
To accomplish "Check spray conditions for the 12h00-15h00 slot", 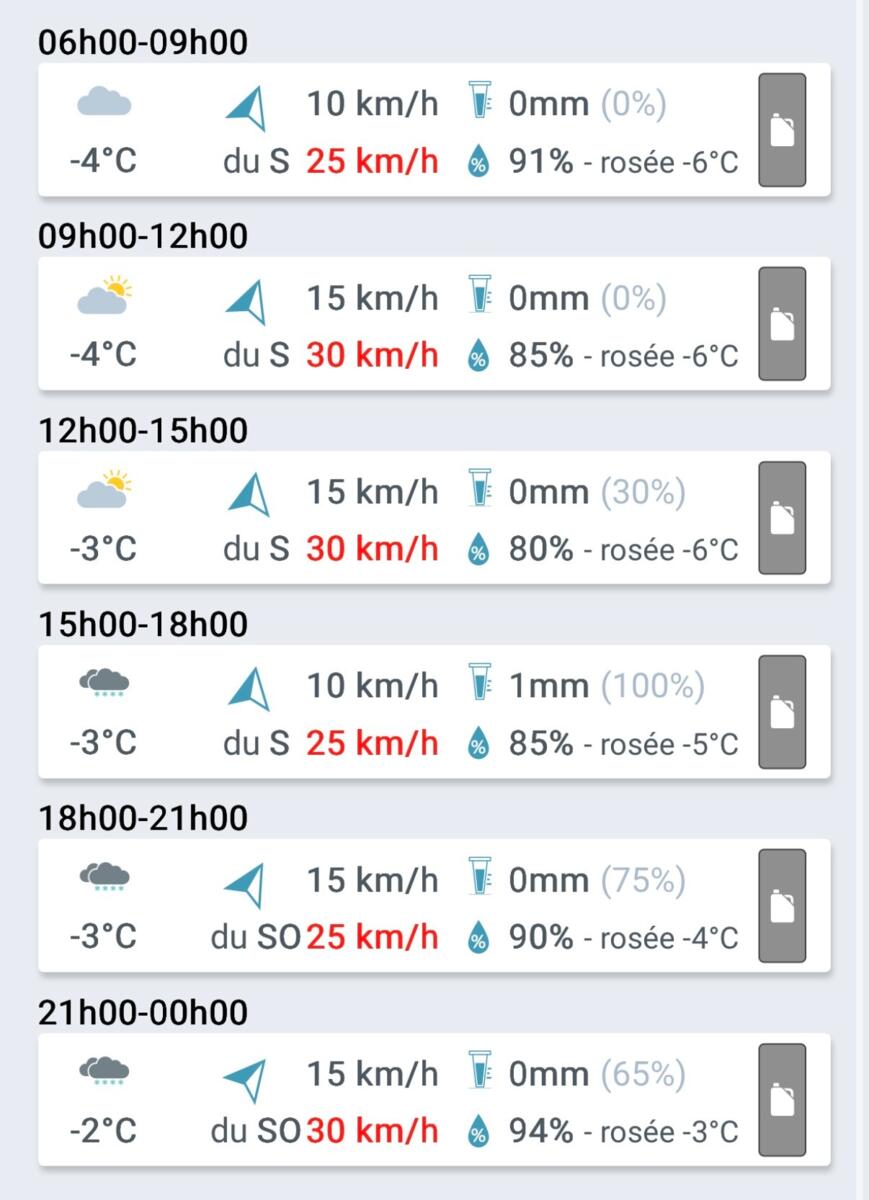I will click(x=782, y=518).
